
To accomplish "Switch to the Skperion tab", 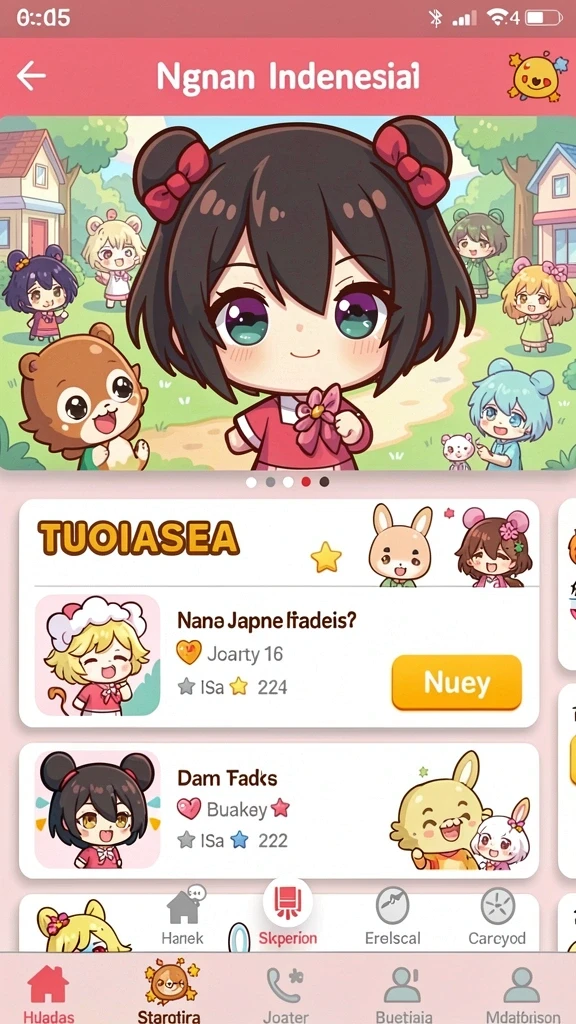I will point(287,914).
